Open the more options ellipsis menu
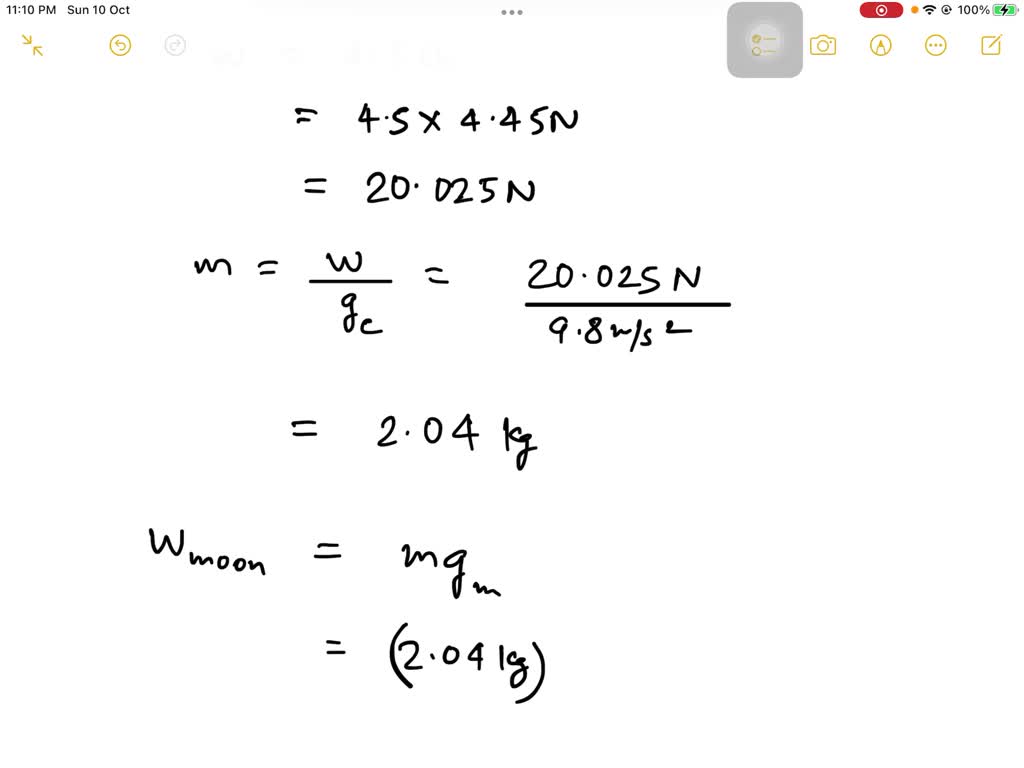Viewport: 1024px width, 768px height. coord(936,45)
